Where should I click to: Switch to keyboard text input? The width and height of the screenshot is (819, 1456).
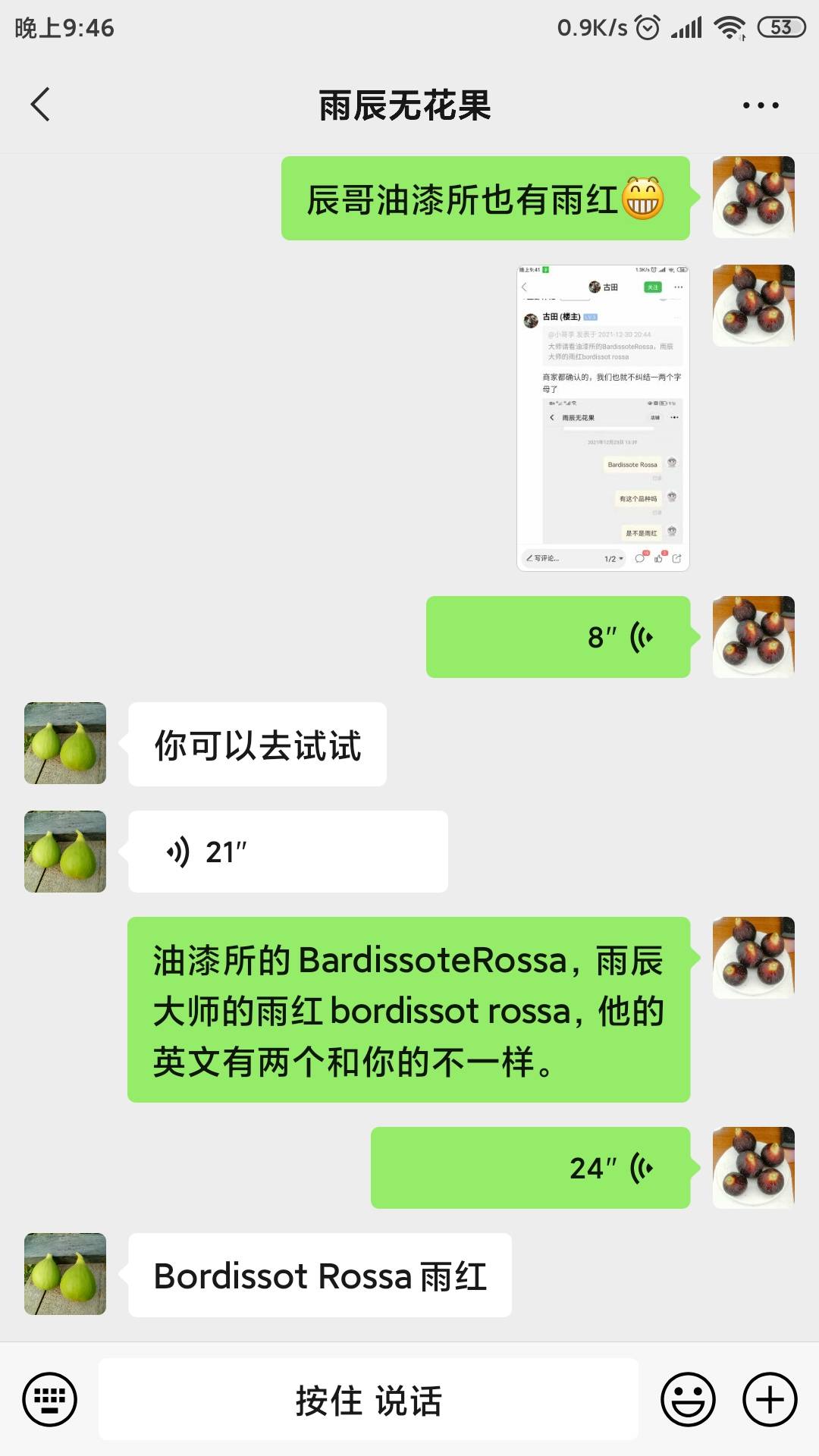click(50, 1399)
